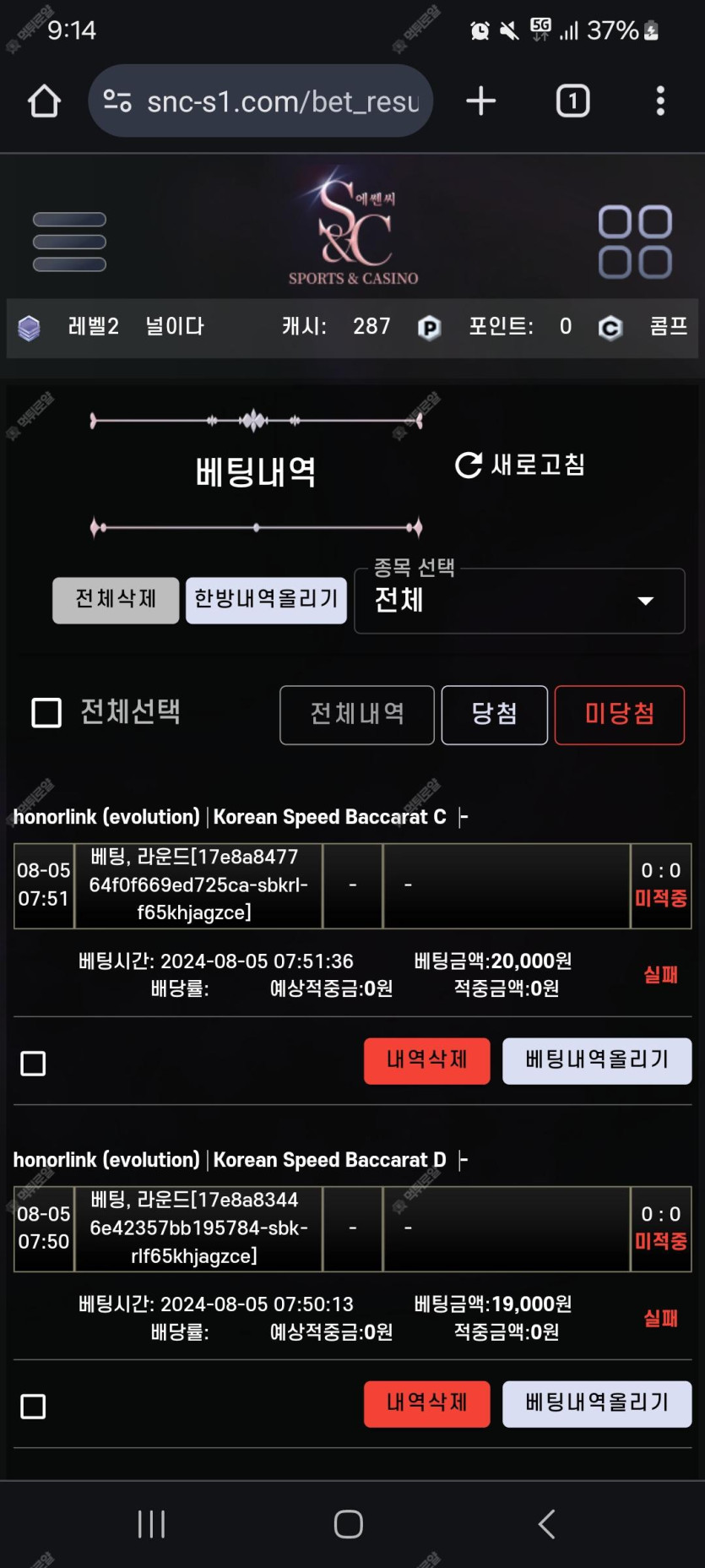
Task: Expand the 종목 선택 dropdown
Action: (x=519, y=601)
